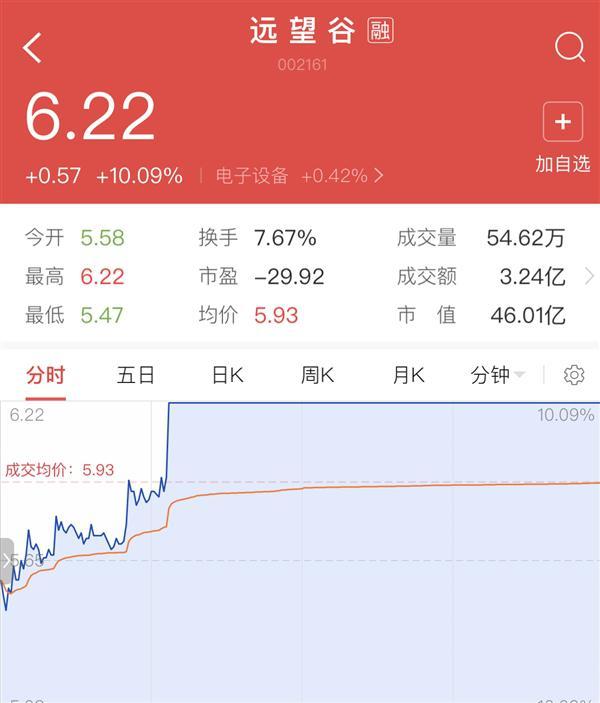The image size is (600, 703).
Task: Open chart settings gear
Action: pyautogui.click(x=574, y=375)
